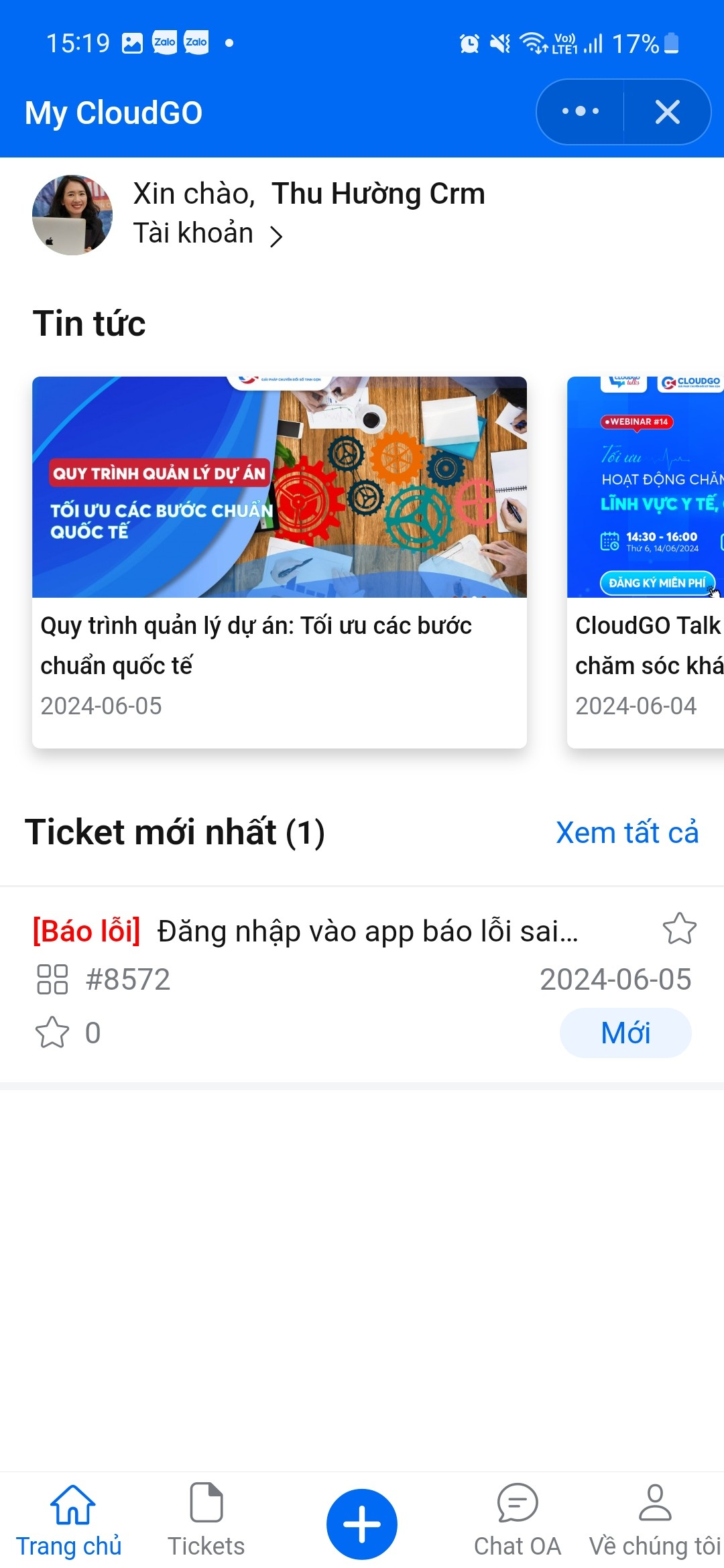The height and width of the screenshot is (1568, 724).
Task: View all tickets via Xem tất cả
Action: pos(627,833)
